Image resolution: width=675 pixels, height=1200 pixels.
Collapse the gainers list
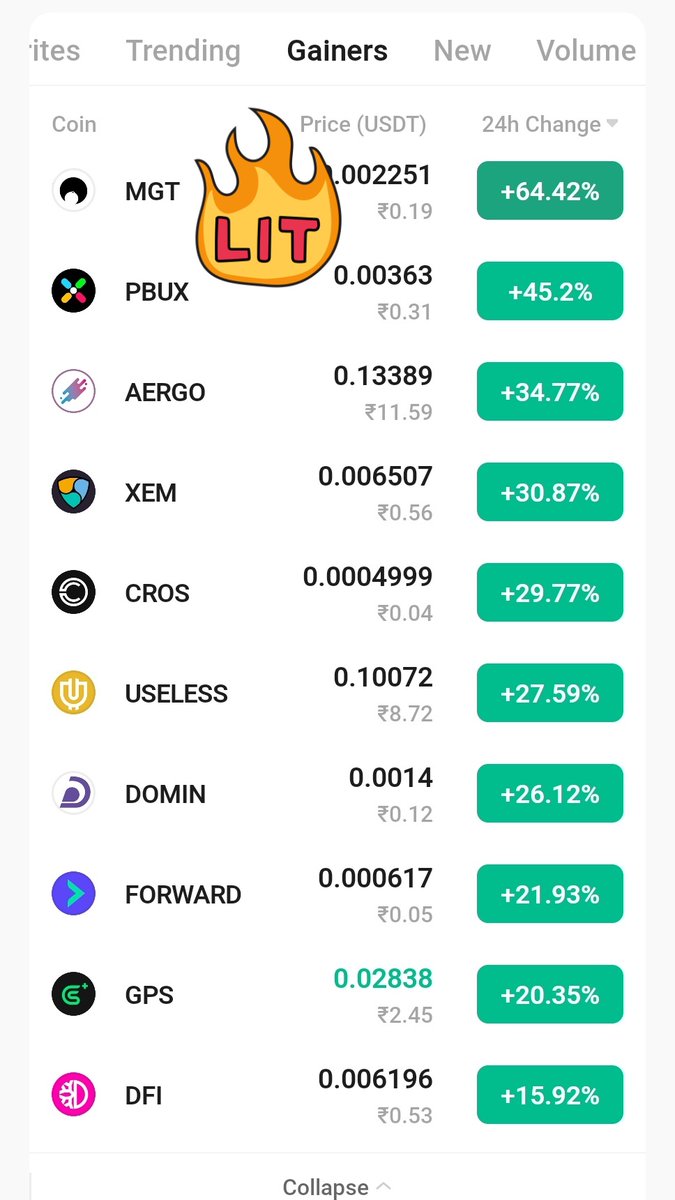337,1187
